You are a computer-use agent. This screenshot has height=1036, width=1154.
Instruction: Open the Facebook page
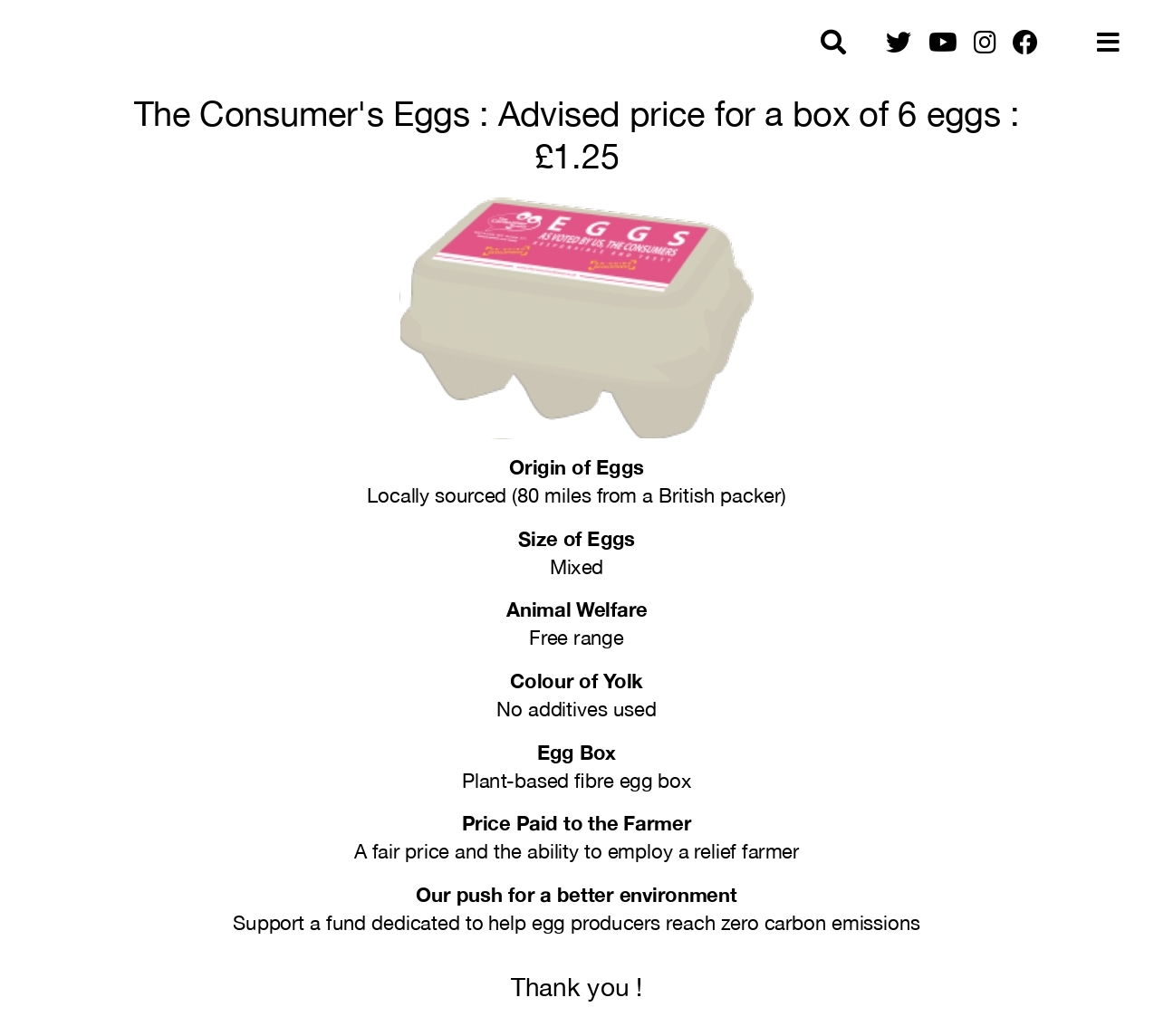[1024, 43]
